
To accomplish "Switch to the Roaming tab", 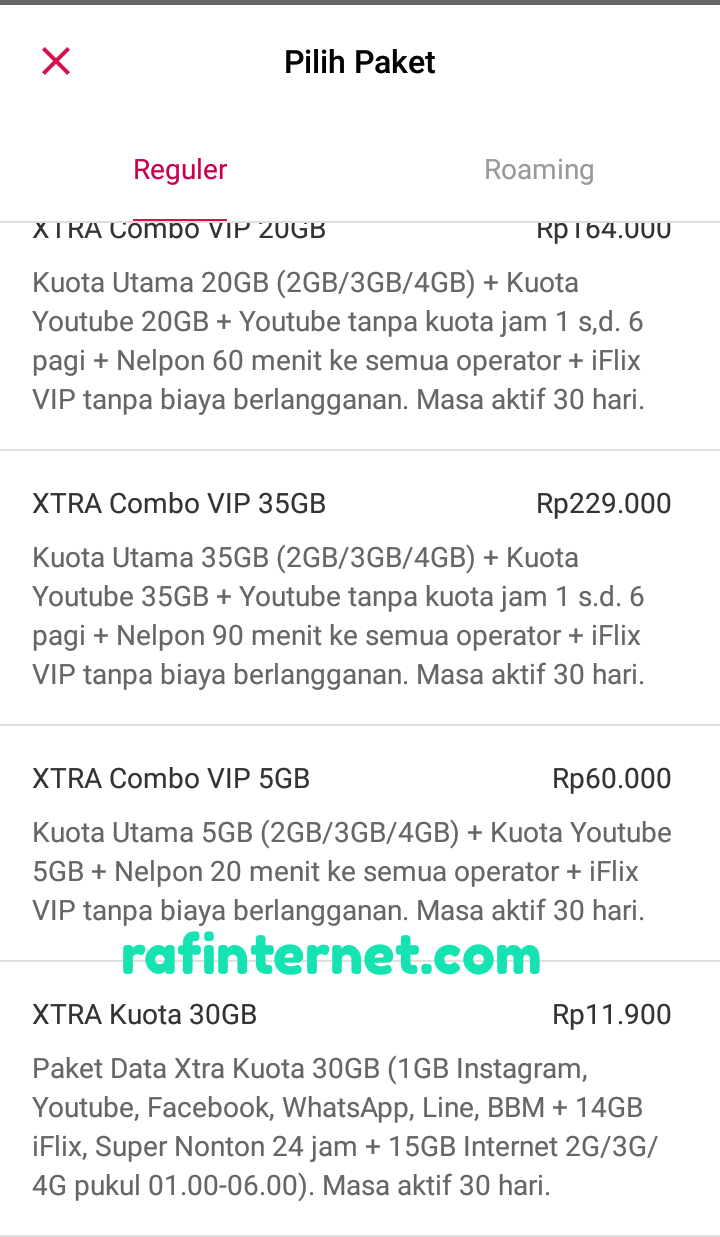I will (539, 170).
